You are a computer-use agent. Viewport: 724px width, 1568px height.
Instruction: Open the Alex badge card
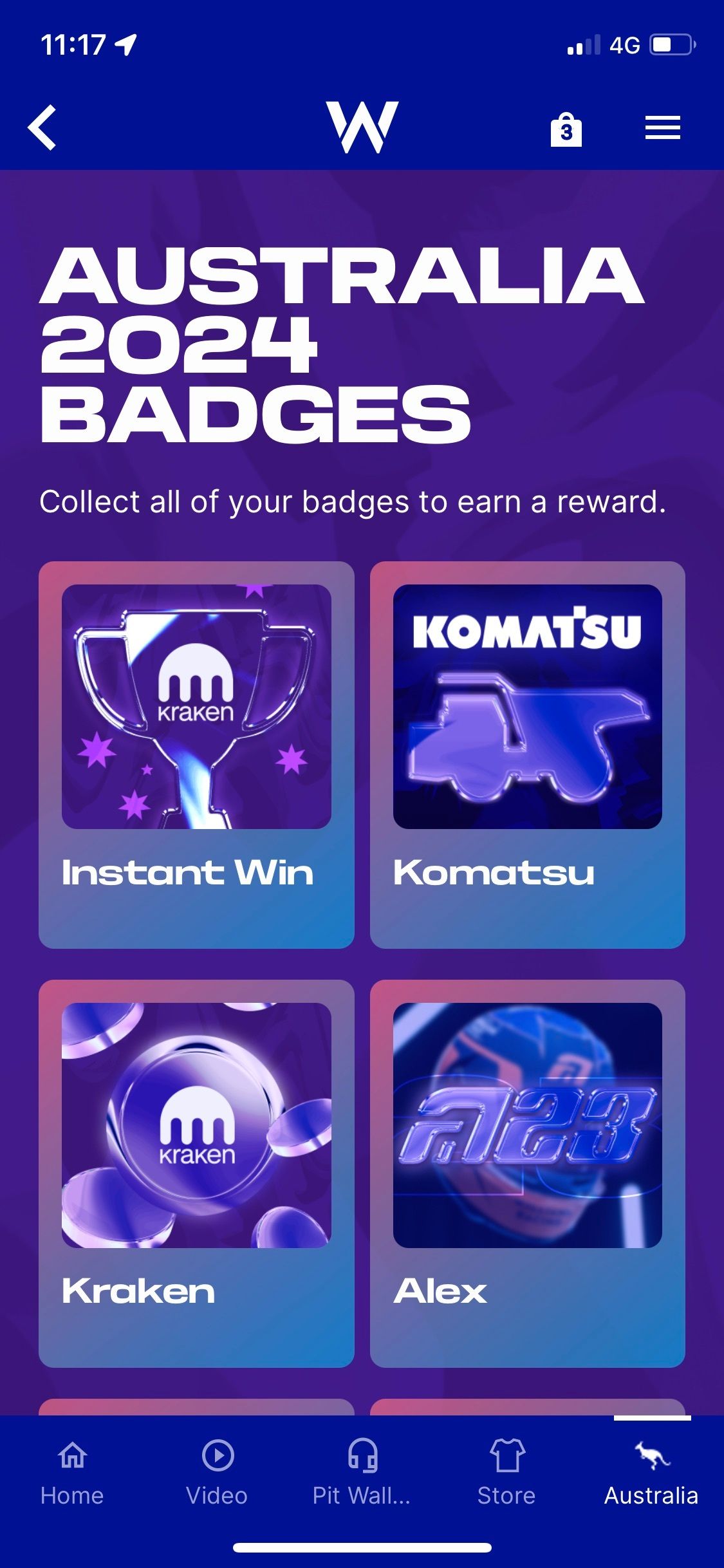point(527,1173)
